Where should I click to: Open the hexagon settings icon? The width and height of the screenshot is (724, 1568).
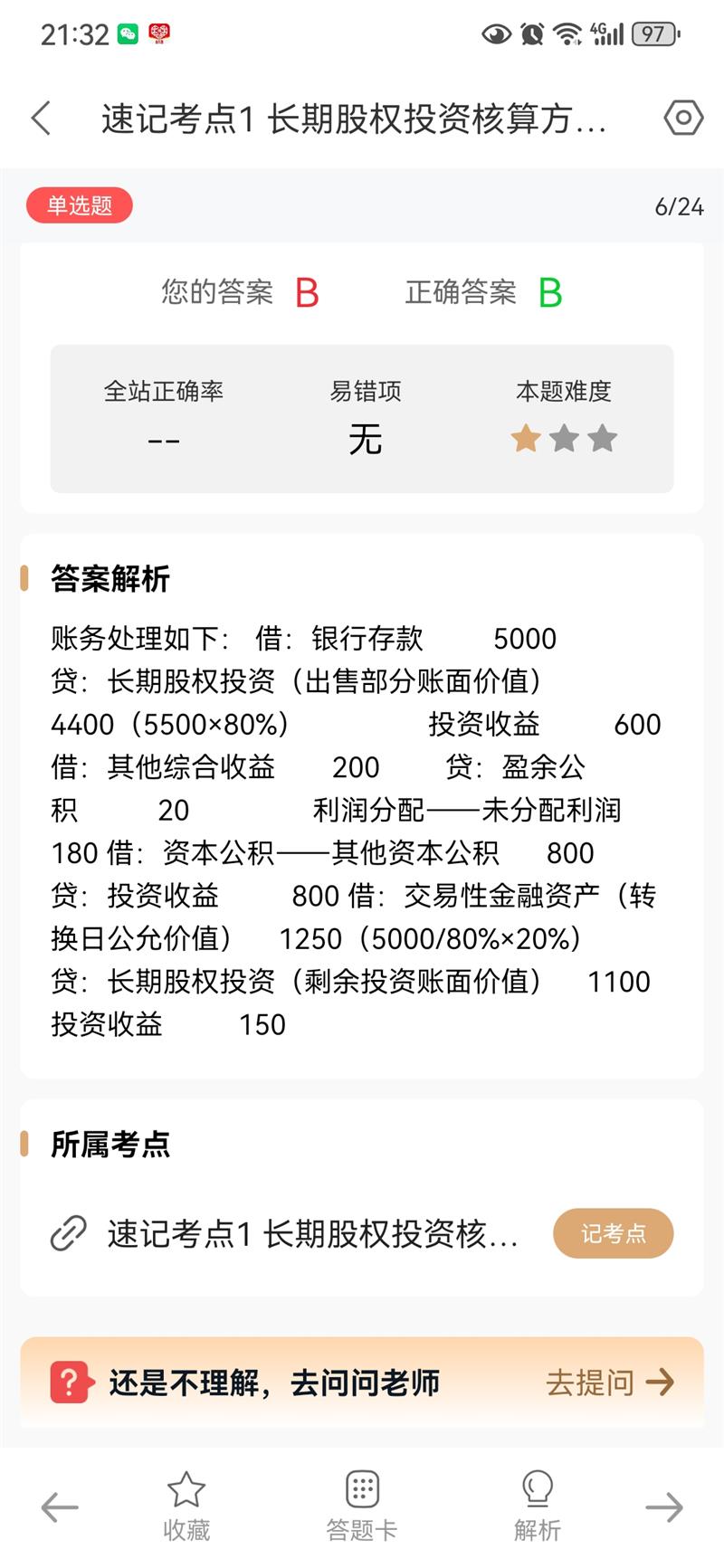[683, 118]
